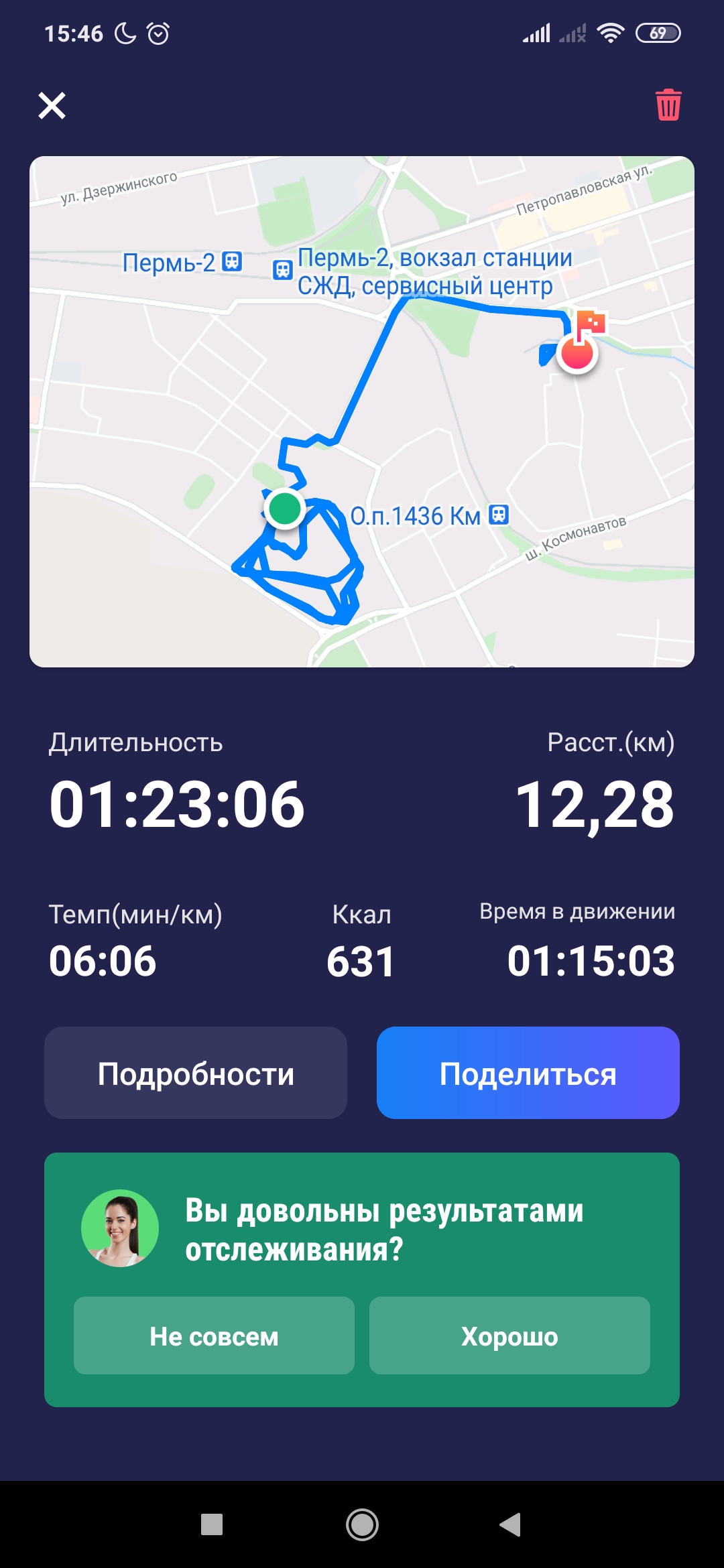Answer Не совсем to tracking feedback
724x1568 pixels.
point(214,1336)
